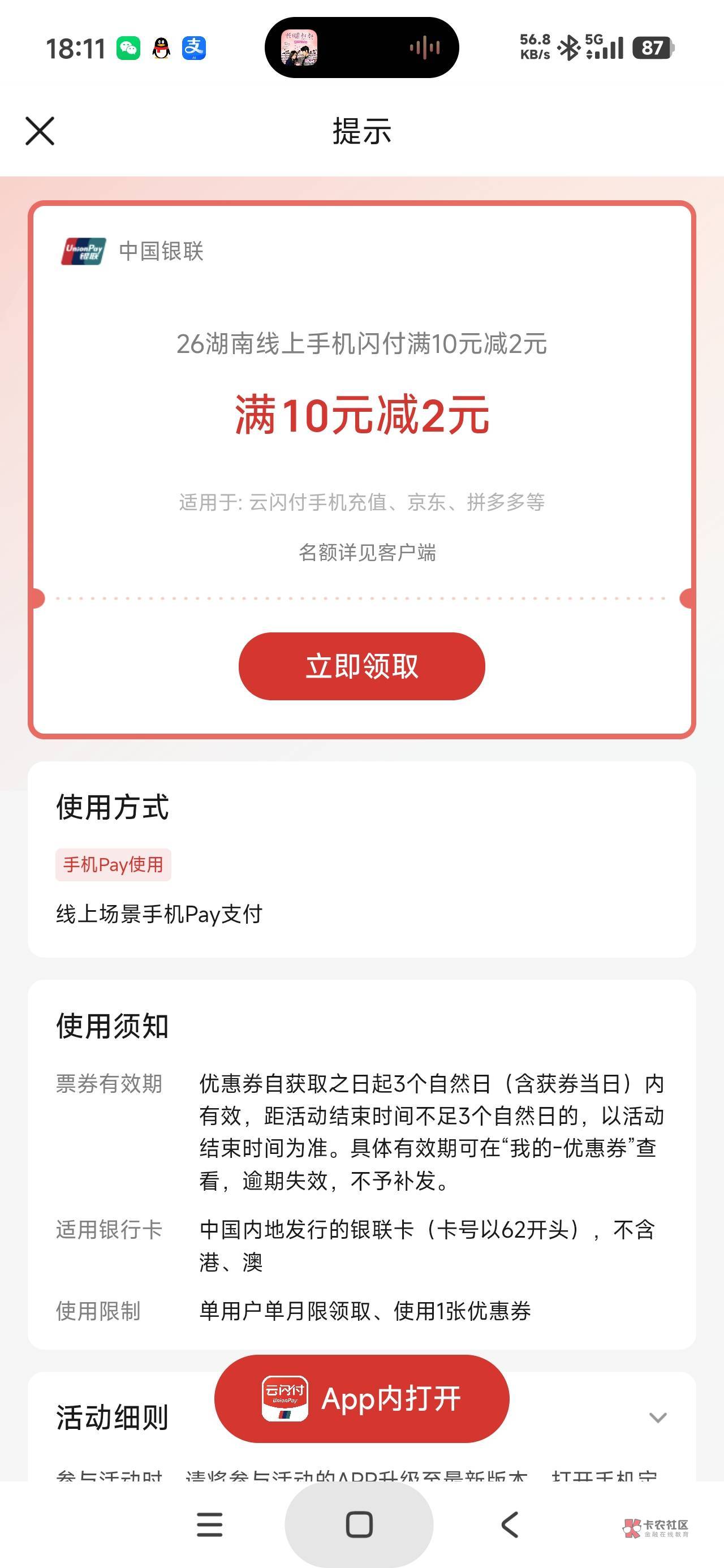Image resolution: width=724 pixels, height=1568 pixels.
Task: Claim the coupon with 立即领取
Action: click(361, 666)
